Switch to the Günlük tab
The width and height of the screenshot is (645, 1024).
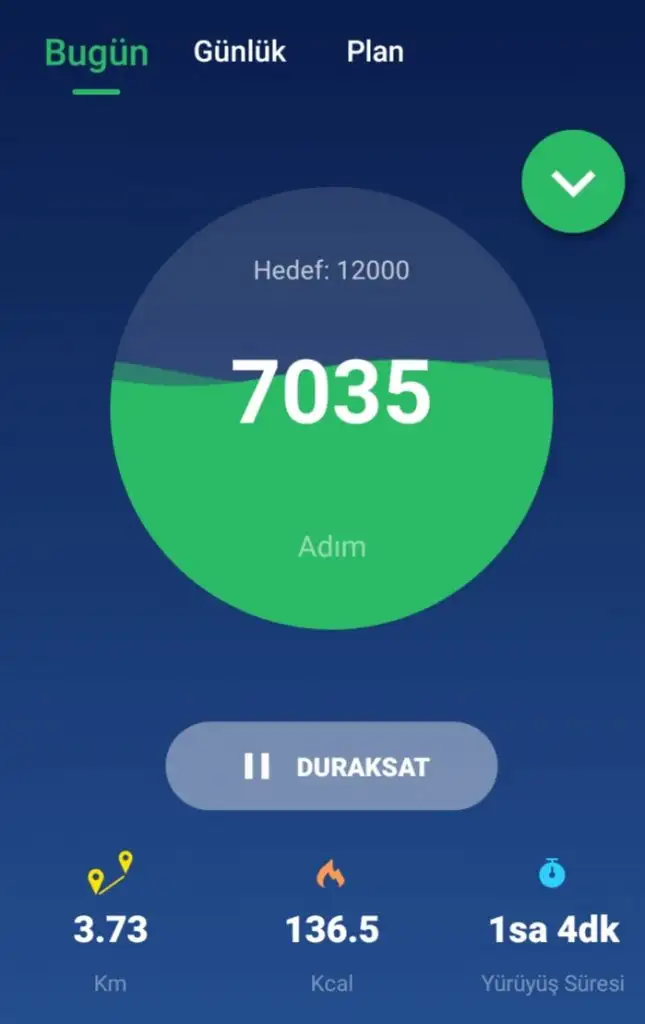point(240,52)
